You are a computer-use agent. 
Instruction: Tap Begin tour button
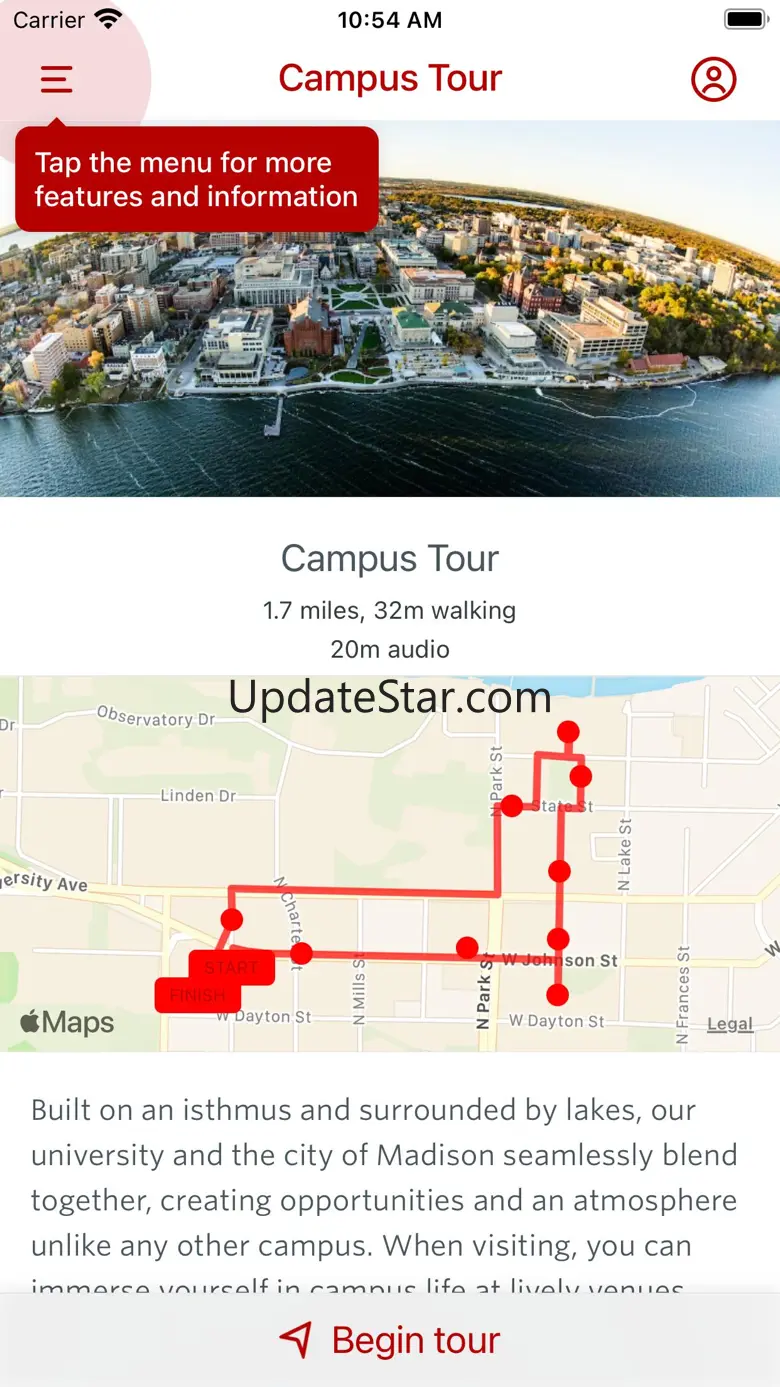(x=390, y=1340)
